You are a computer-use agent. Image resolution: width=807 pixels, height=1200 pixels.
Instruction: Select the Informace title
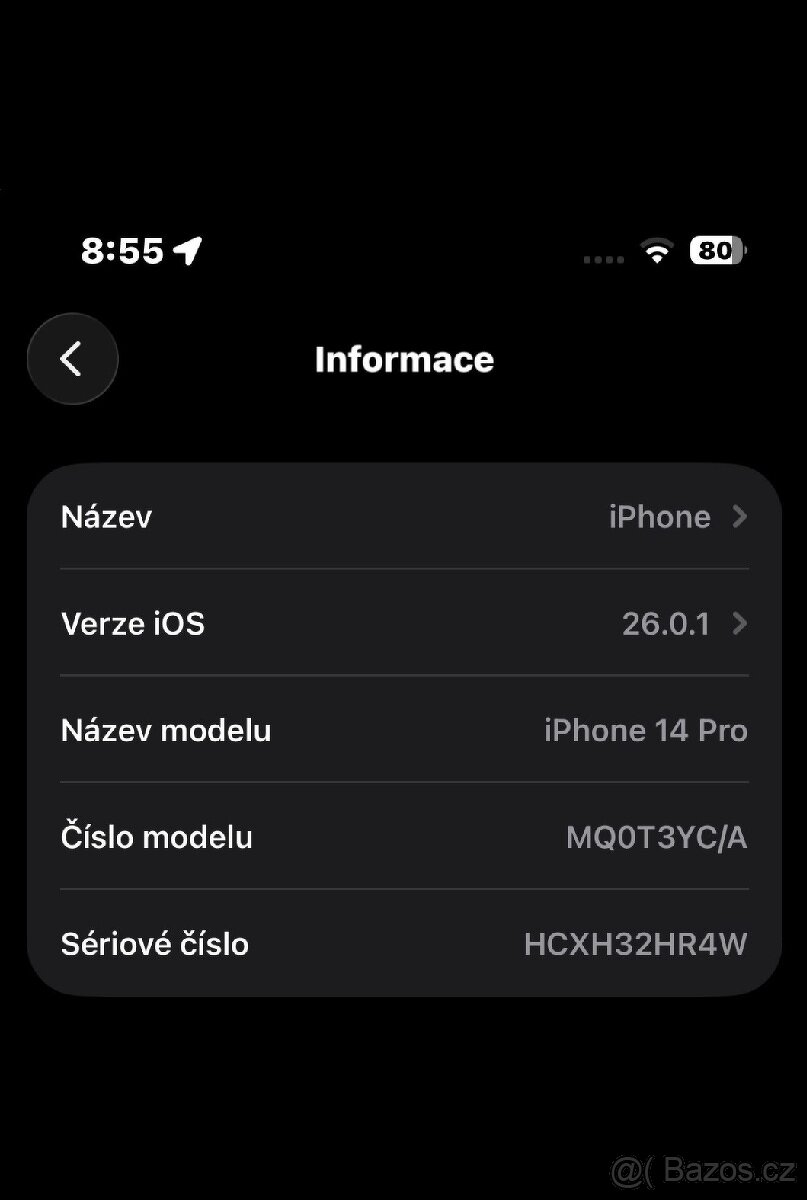pyautogui.click(x=403, y=359)
